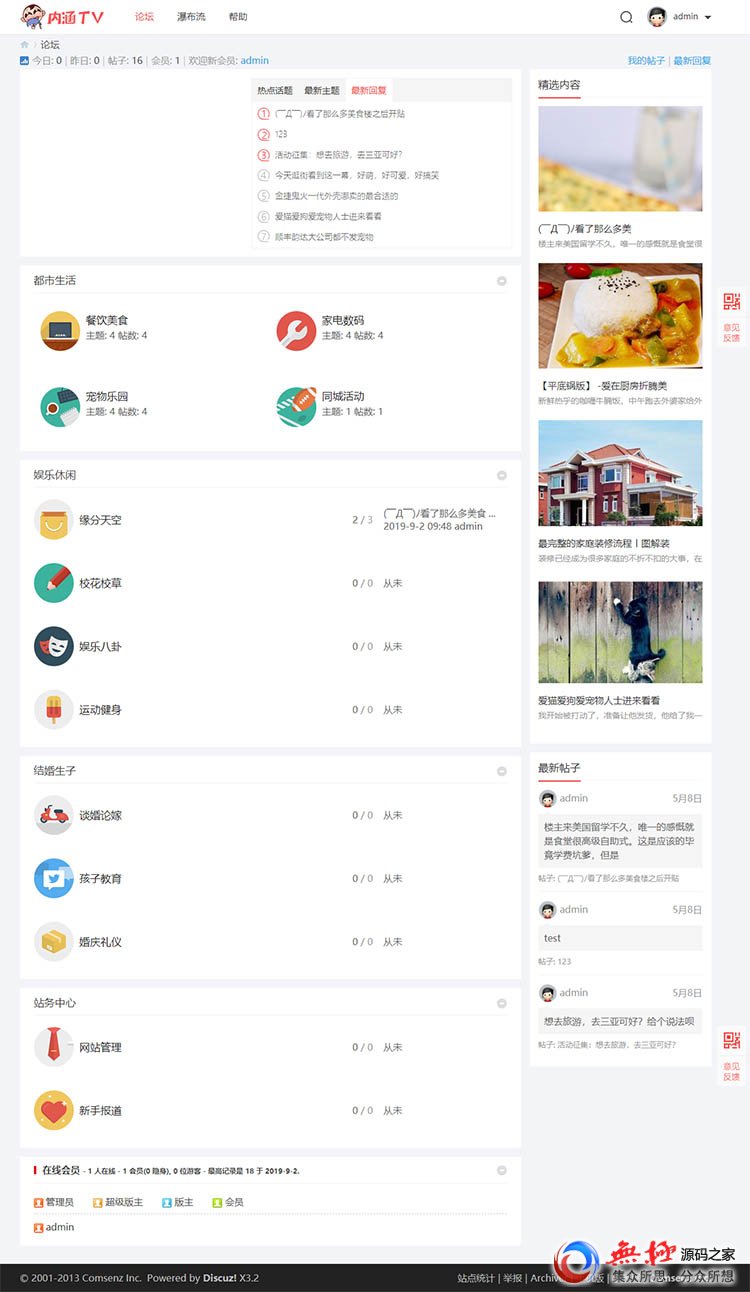Open the 家电数码 forum
The image size is (750, 1292).
click(343, 320)
